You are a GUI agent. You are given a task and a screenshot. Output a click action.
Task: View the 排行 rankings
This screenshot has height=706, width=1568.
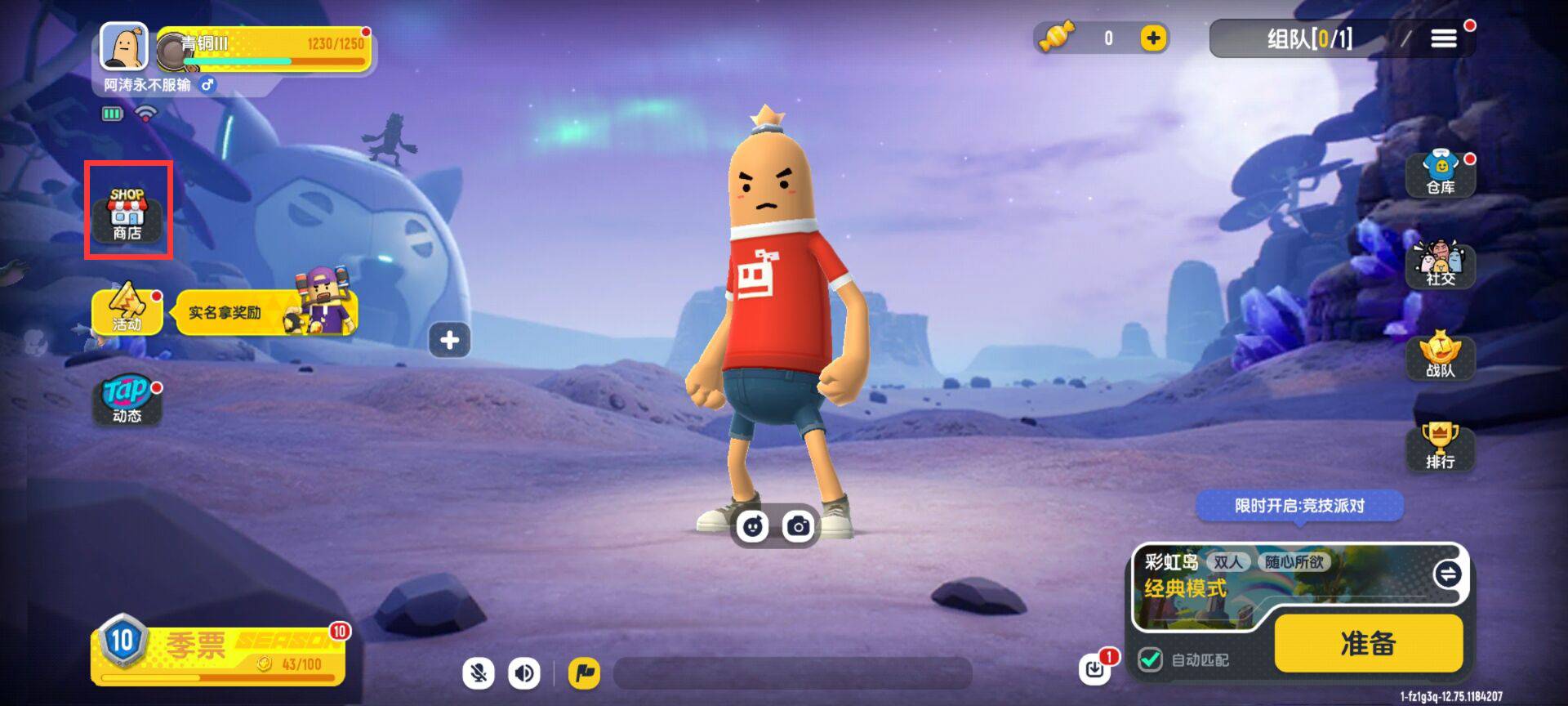tap(1440, 448)
